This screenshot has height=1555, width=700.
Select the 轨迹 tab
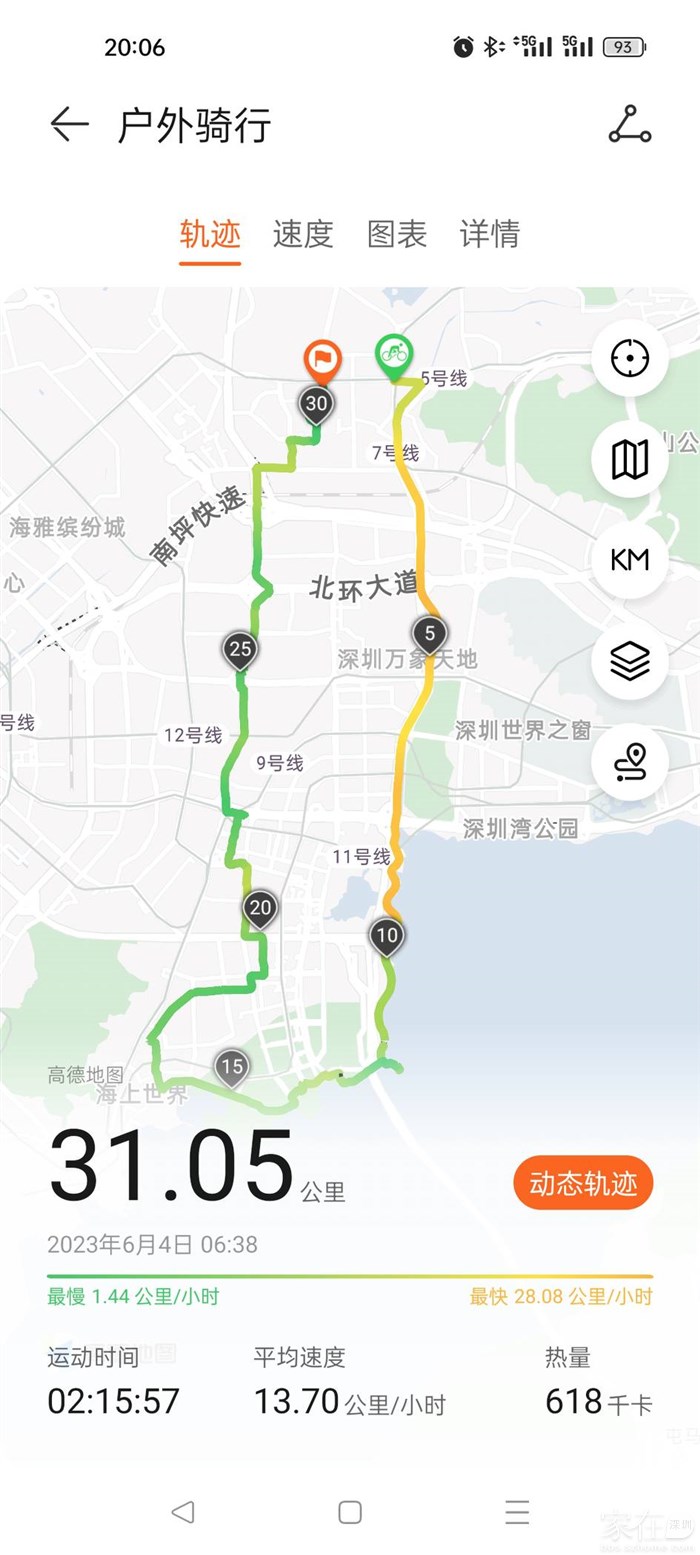210,234
